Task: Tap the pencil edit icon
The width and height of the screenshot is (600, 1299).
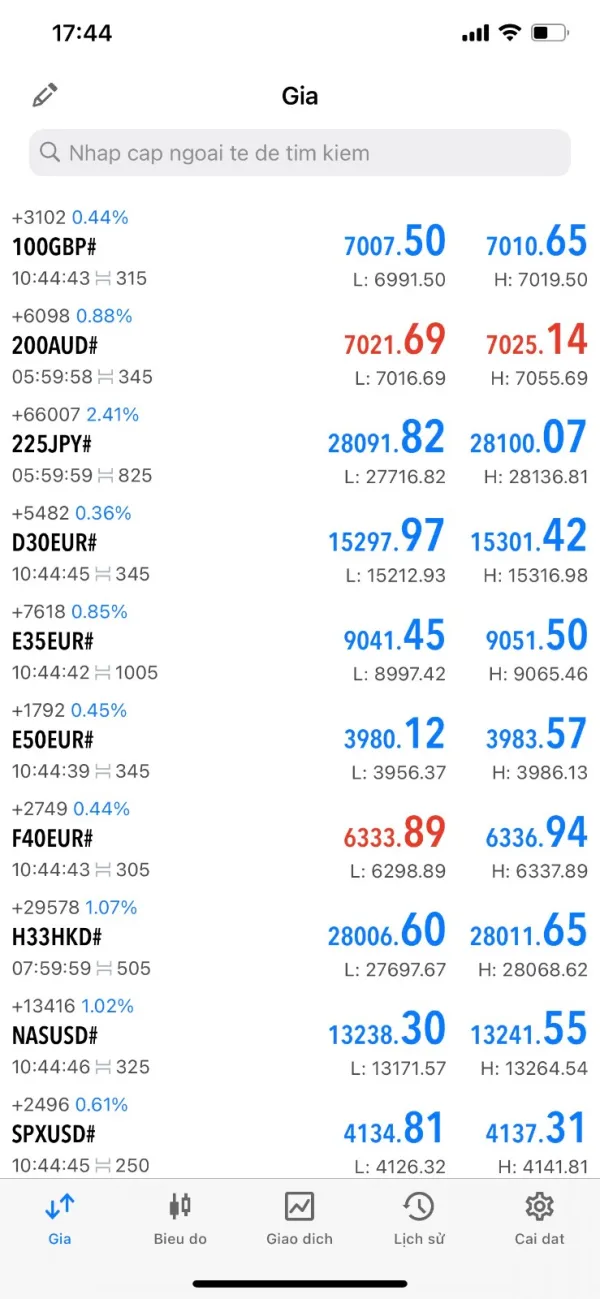Action: coord(45,96)
